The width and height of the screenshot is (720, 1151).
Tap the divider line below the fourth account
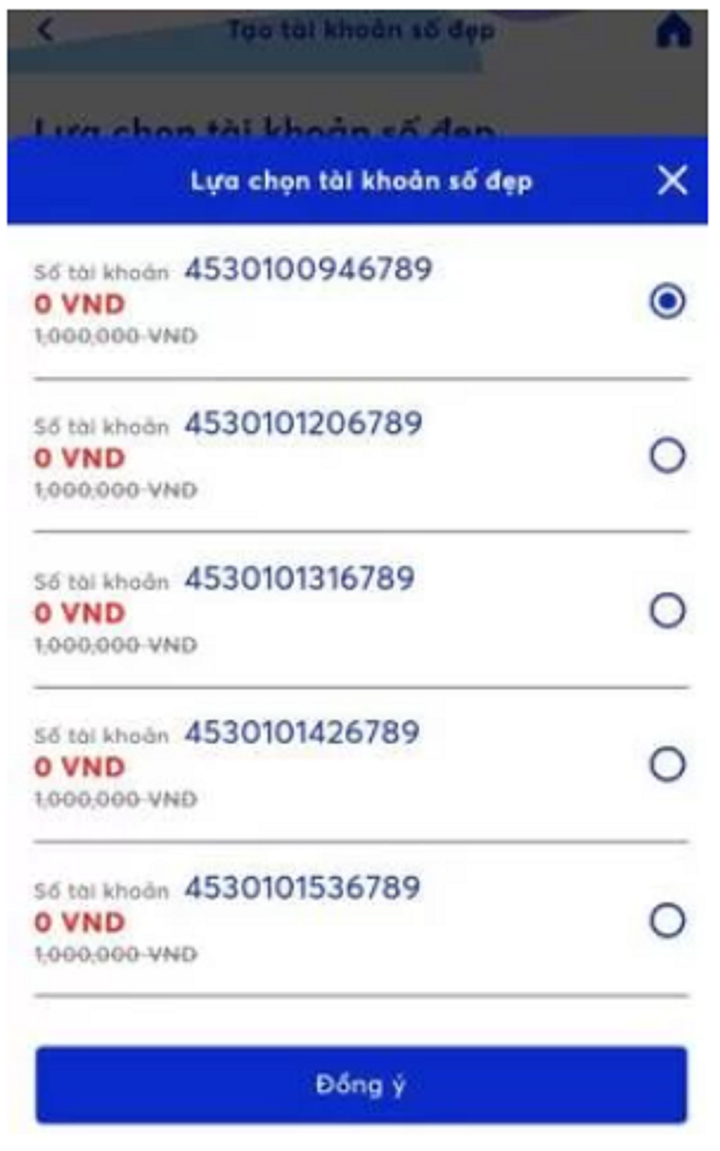[x=360, y=827]
